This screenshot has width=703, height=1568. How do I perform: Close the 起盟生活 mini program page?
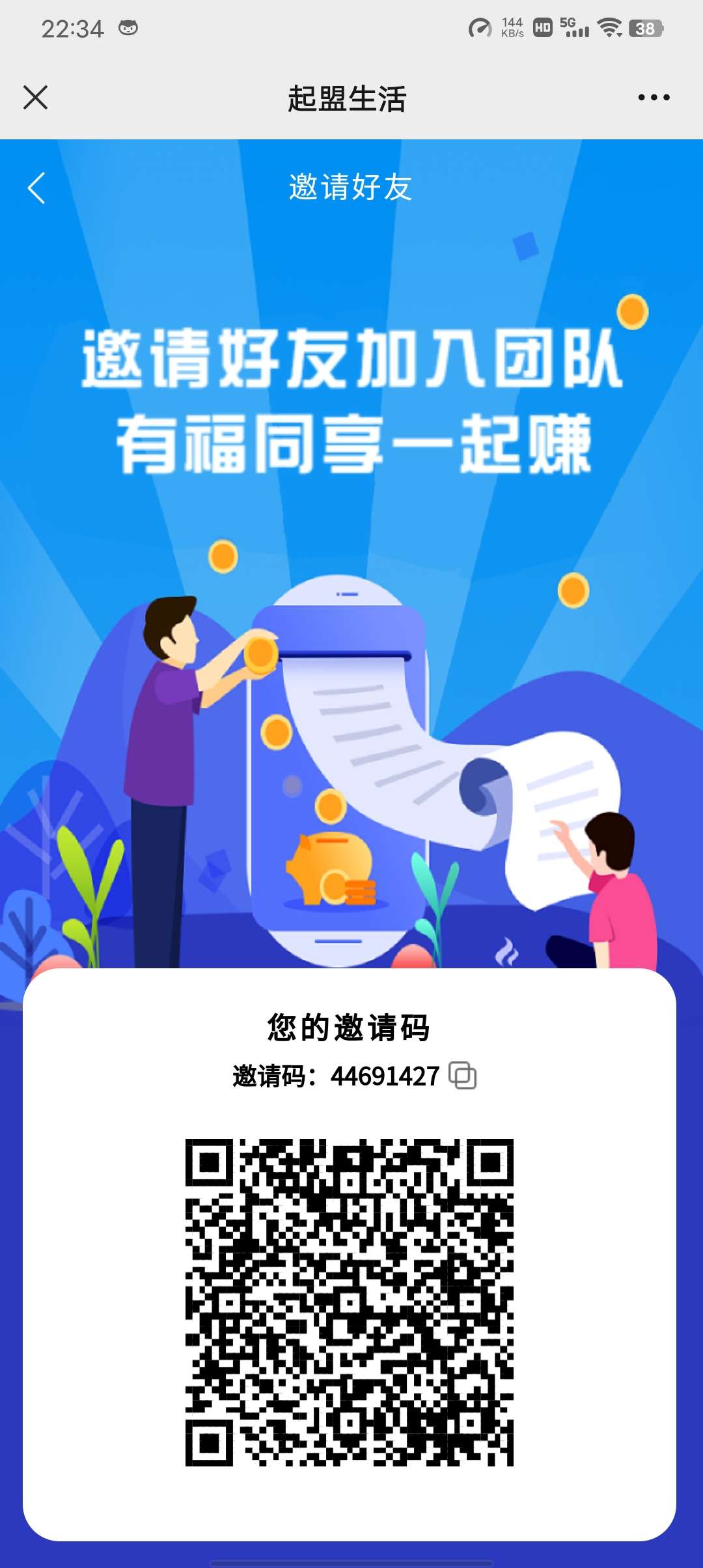pos(35,98)
